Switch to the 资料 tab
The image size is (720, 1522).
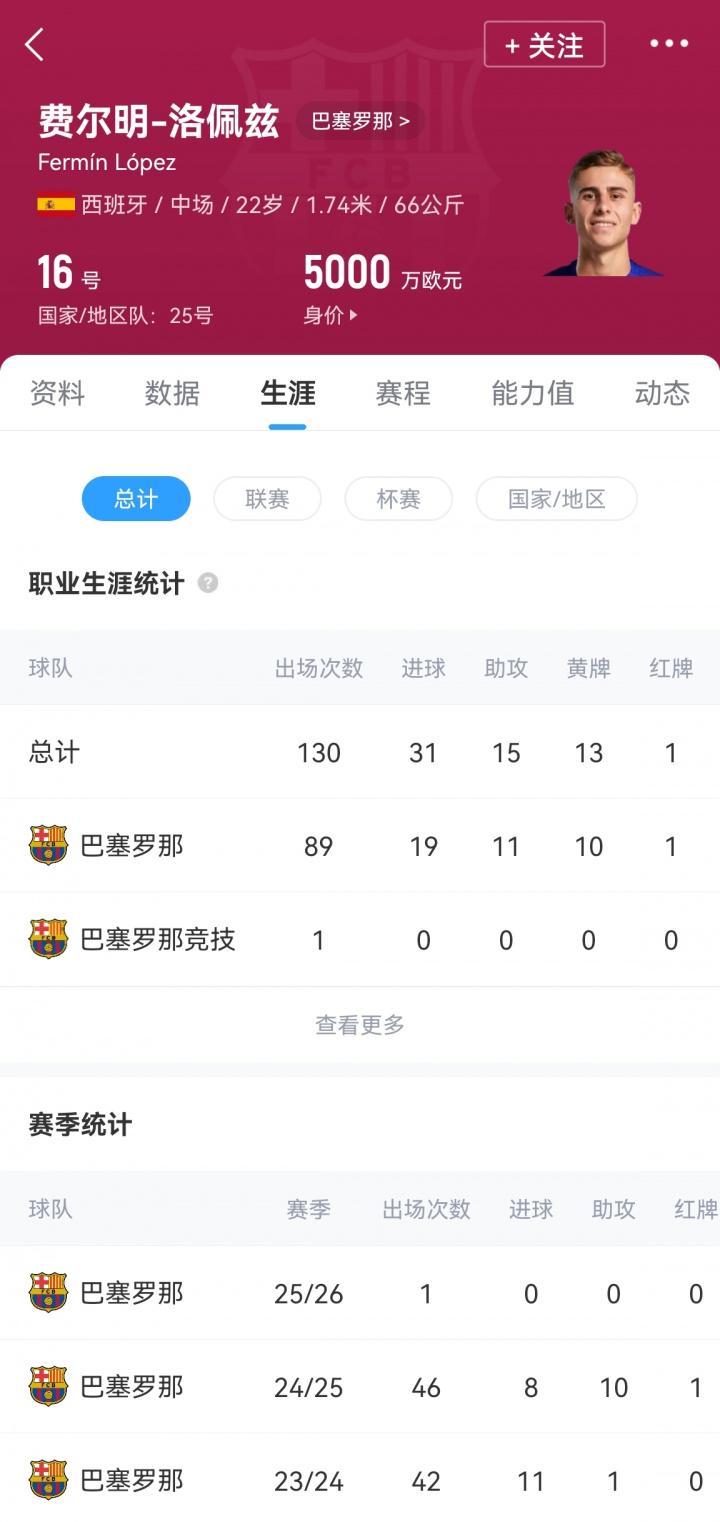pyautogui.click(x=57, y=393)
